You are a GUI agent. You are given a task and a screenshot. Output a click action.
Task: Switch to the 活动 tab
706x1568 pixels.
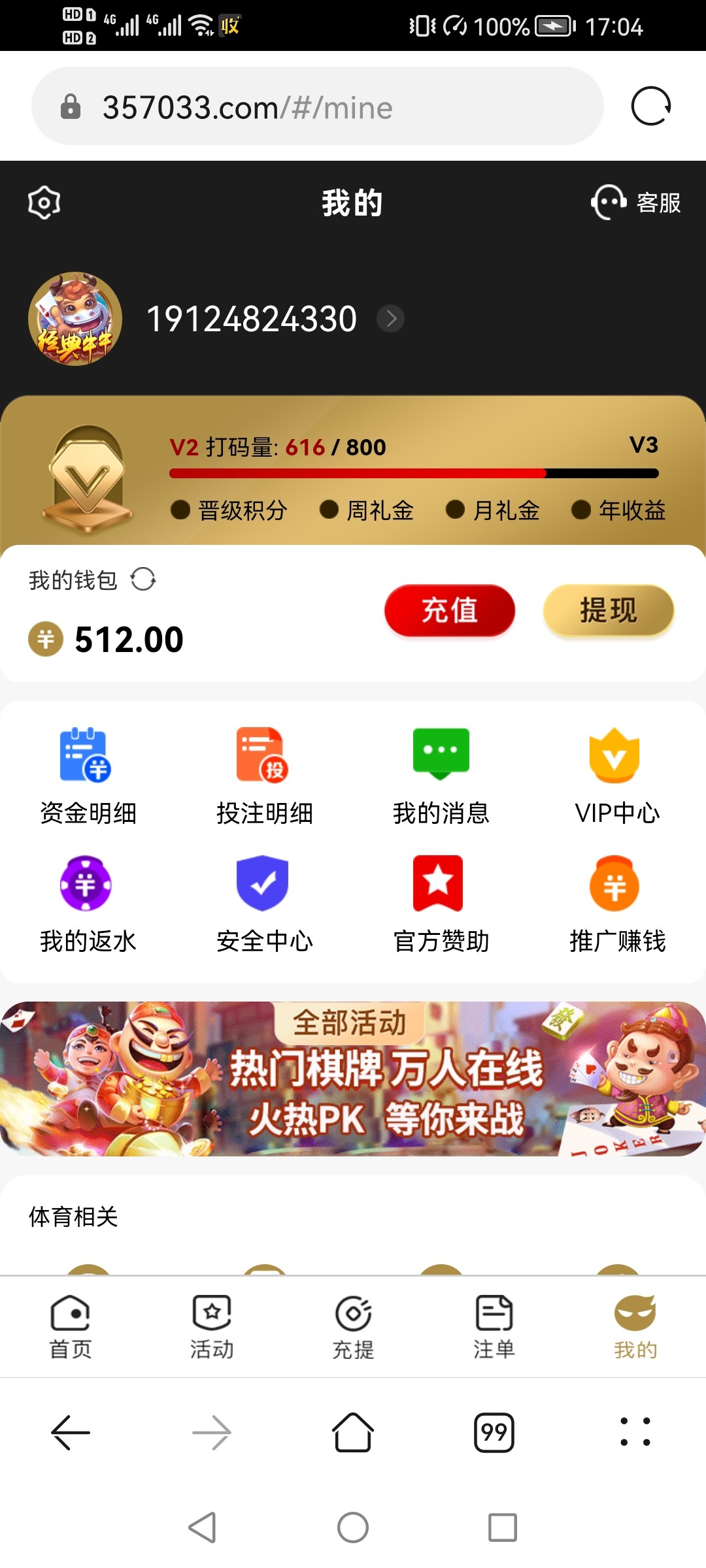(212, 1326)
